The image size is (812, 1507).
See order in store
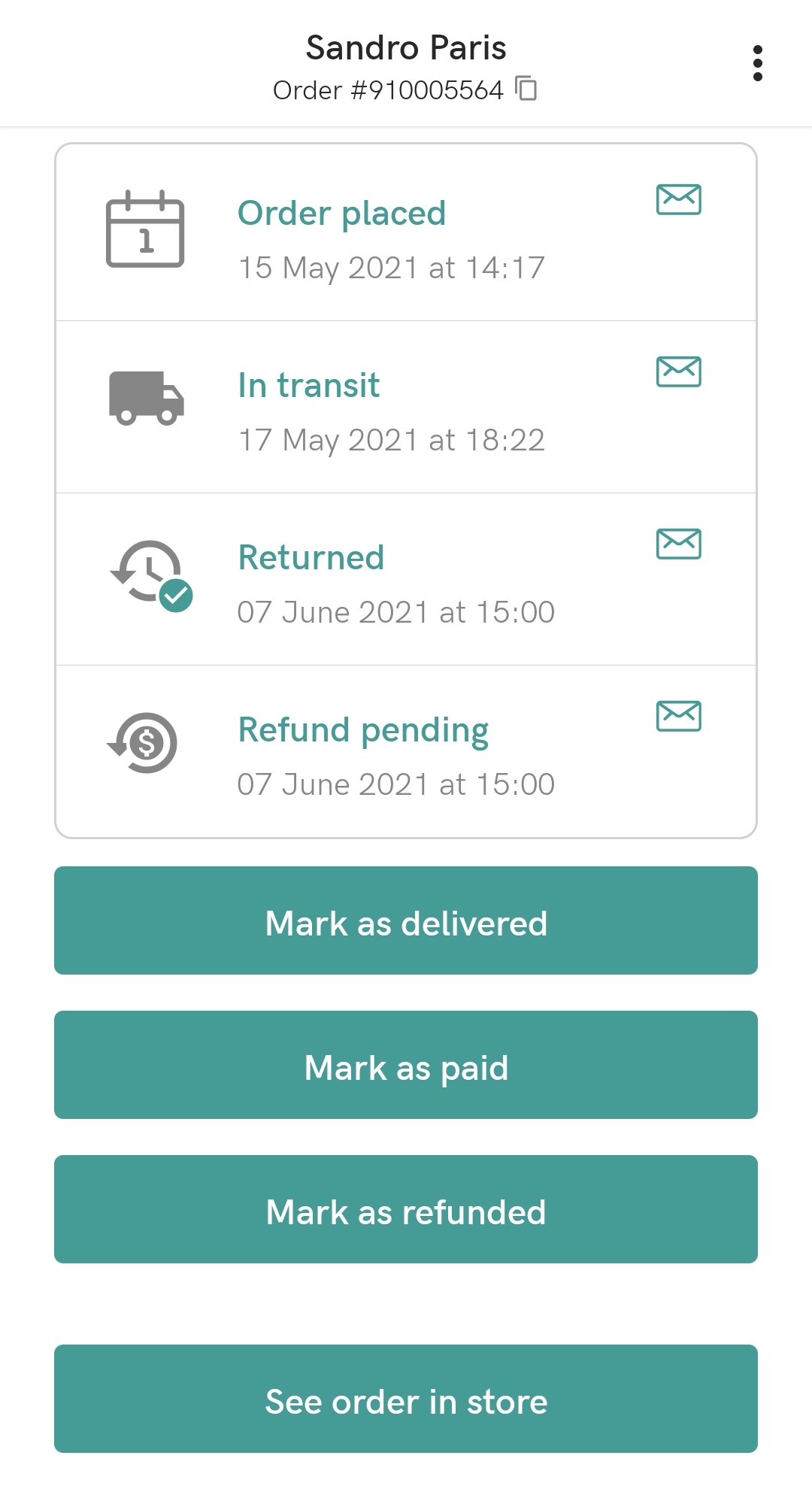pos(406,1399)
